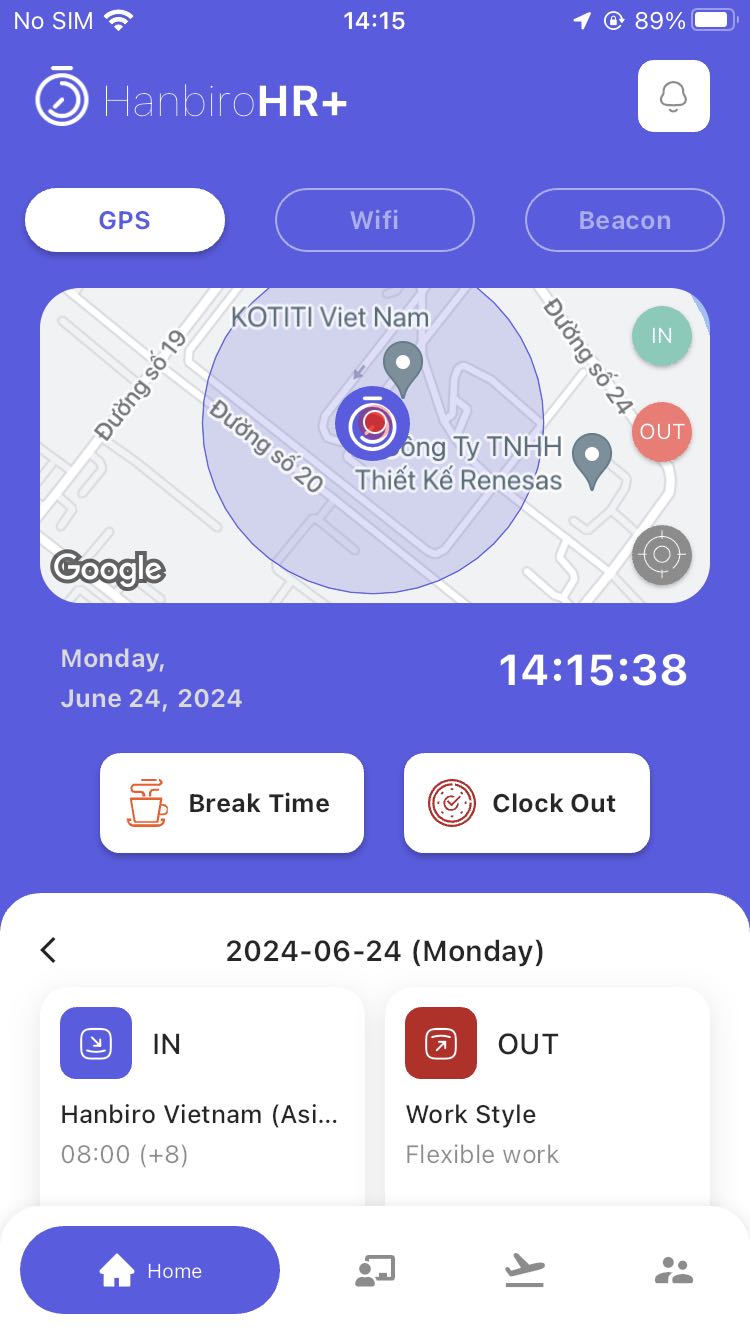Image resolution: width=750 pixels, height=1334 pixels.
Task: Switch to the Beacon tab
Action: [625, 220]
